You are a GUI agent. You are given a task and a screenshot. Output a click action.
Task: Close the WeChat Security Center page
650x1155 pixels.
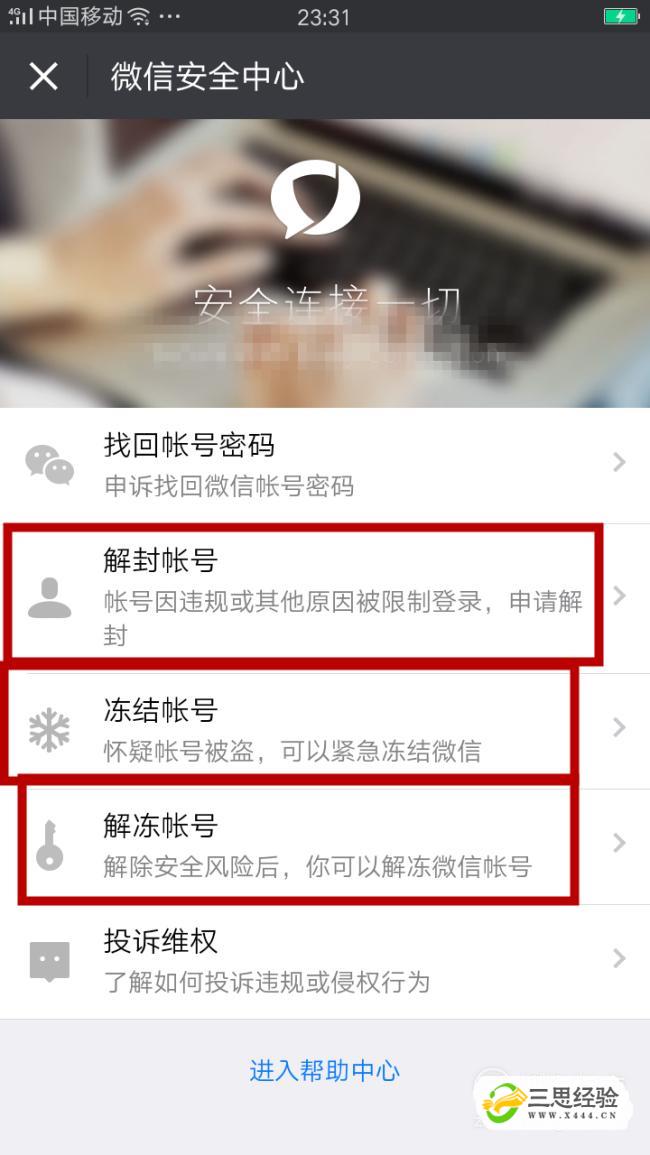43,76
